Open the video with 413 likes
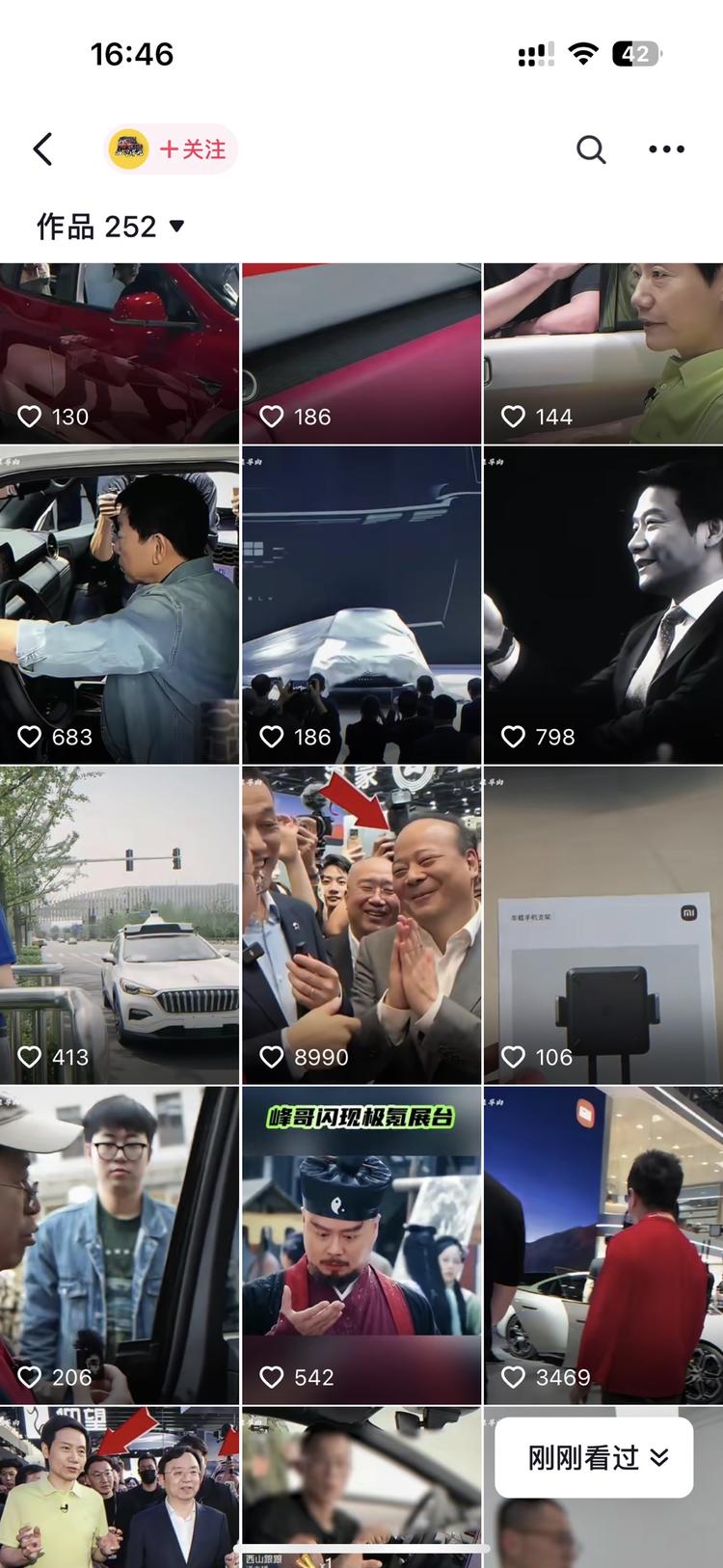 (x=120, y=926)
